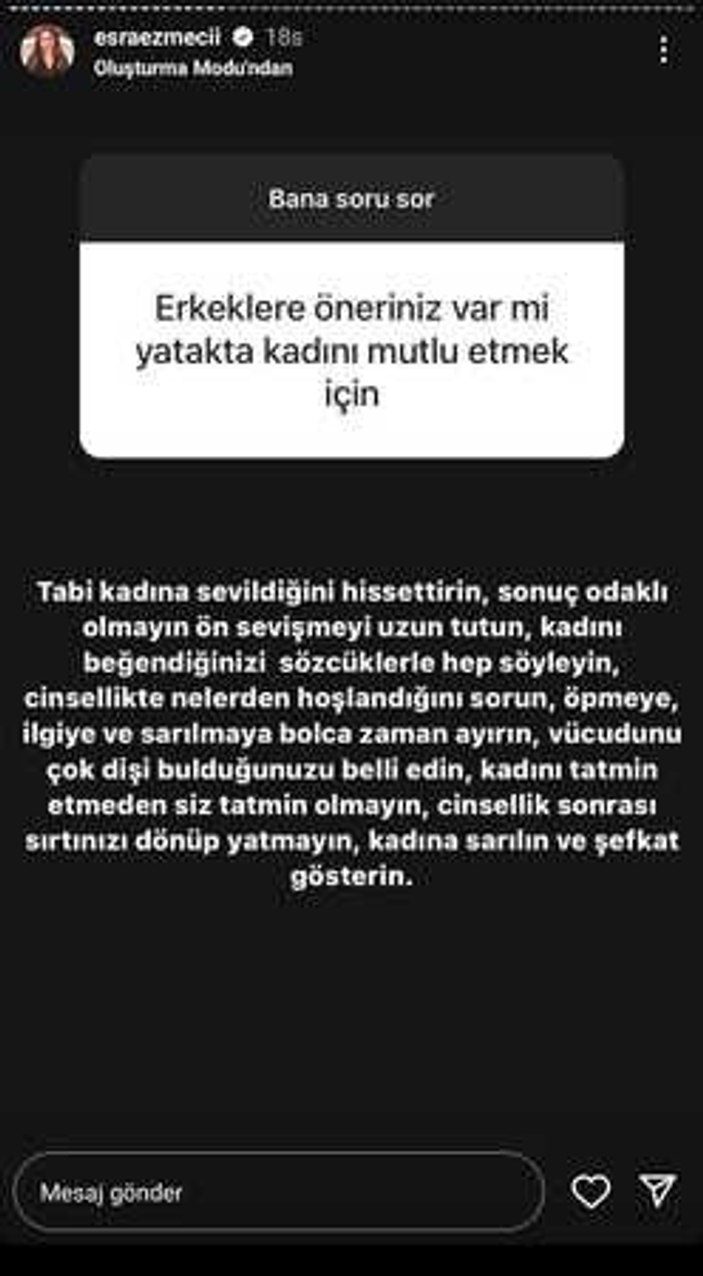The width and height of the screenshot is (703, 1276).
Task: Open the esraezmecii username link
Action: pos(157,38)
